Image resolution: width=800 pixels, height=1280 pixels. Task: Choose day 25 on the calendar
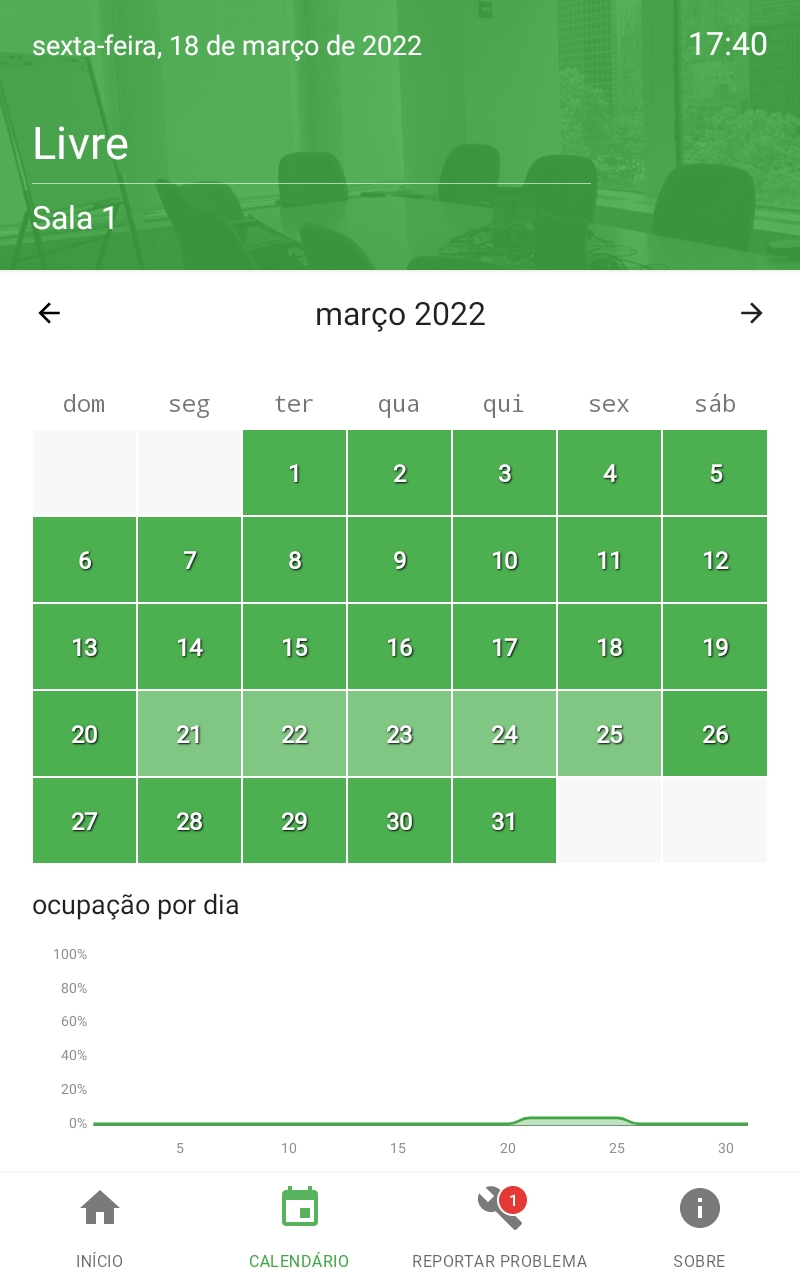coord(609,734)
